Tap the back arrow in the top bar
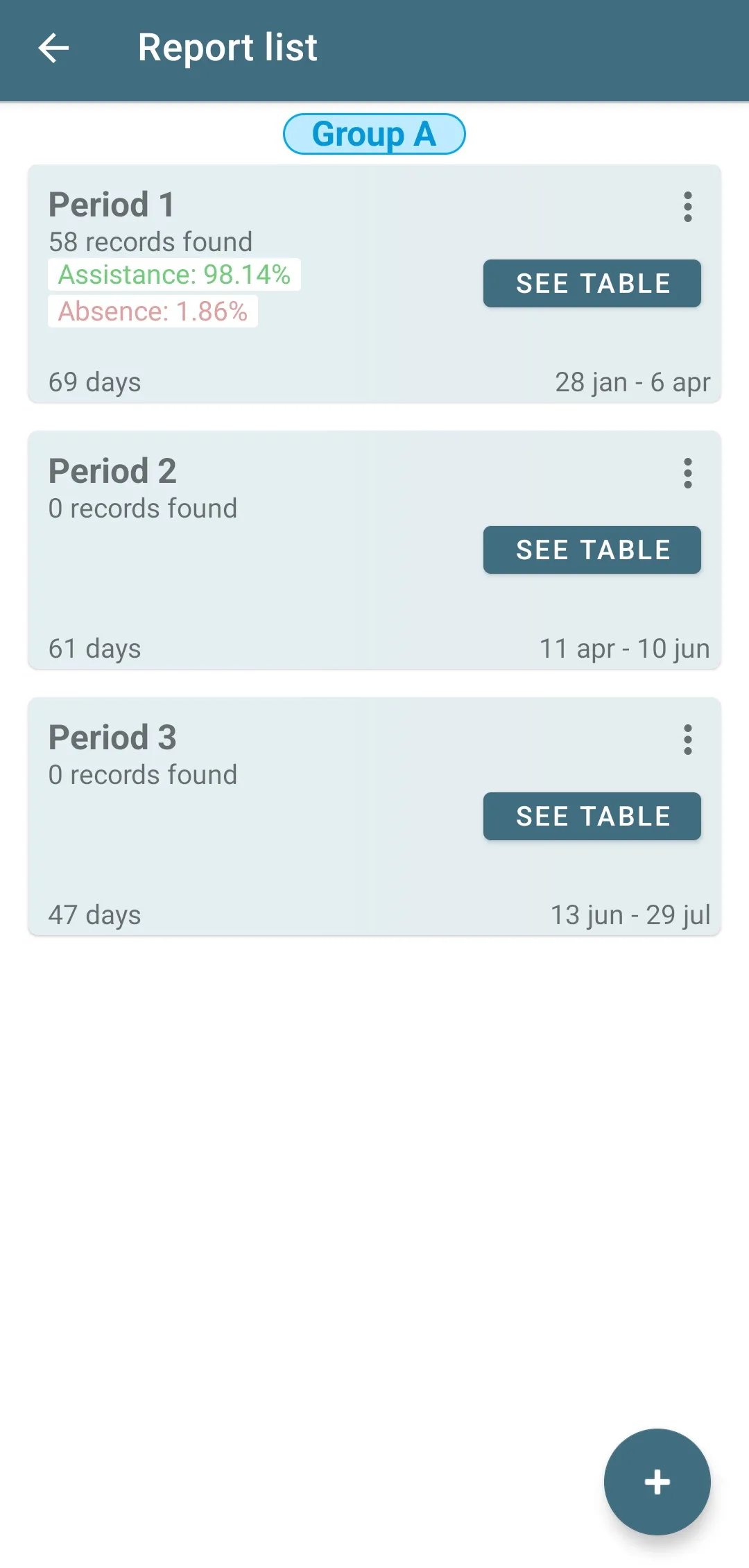Image resolution: width=749 pixels, height=1568 pixels. coord(52,47)
